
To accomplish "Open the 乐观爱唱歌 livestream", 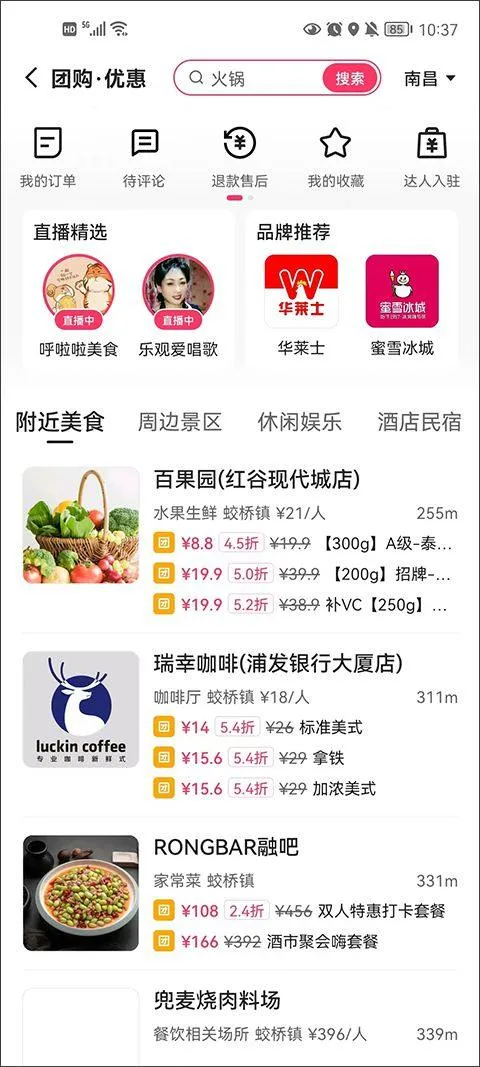I will click(x=178, y=306).
